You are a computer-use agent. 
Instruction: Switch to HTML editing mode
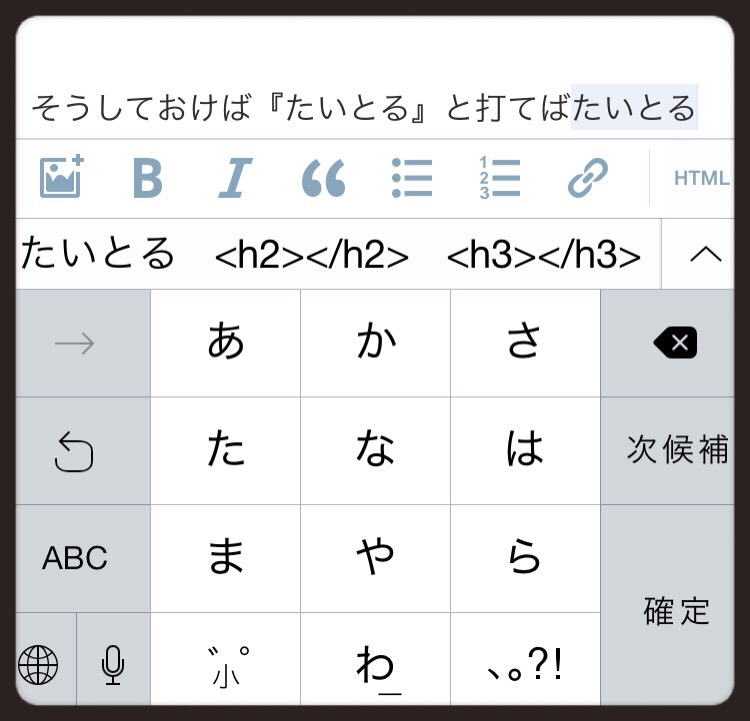(701, 178)
